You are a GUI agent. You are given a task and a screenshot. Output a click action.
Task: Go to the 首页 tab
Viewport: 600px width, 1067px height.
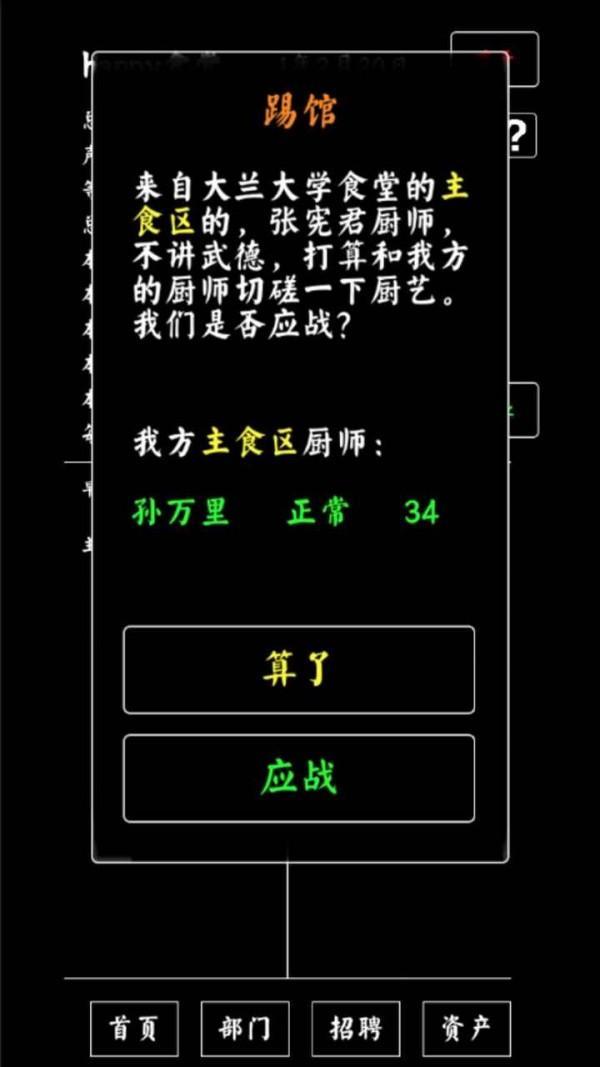[135, 1028]
